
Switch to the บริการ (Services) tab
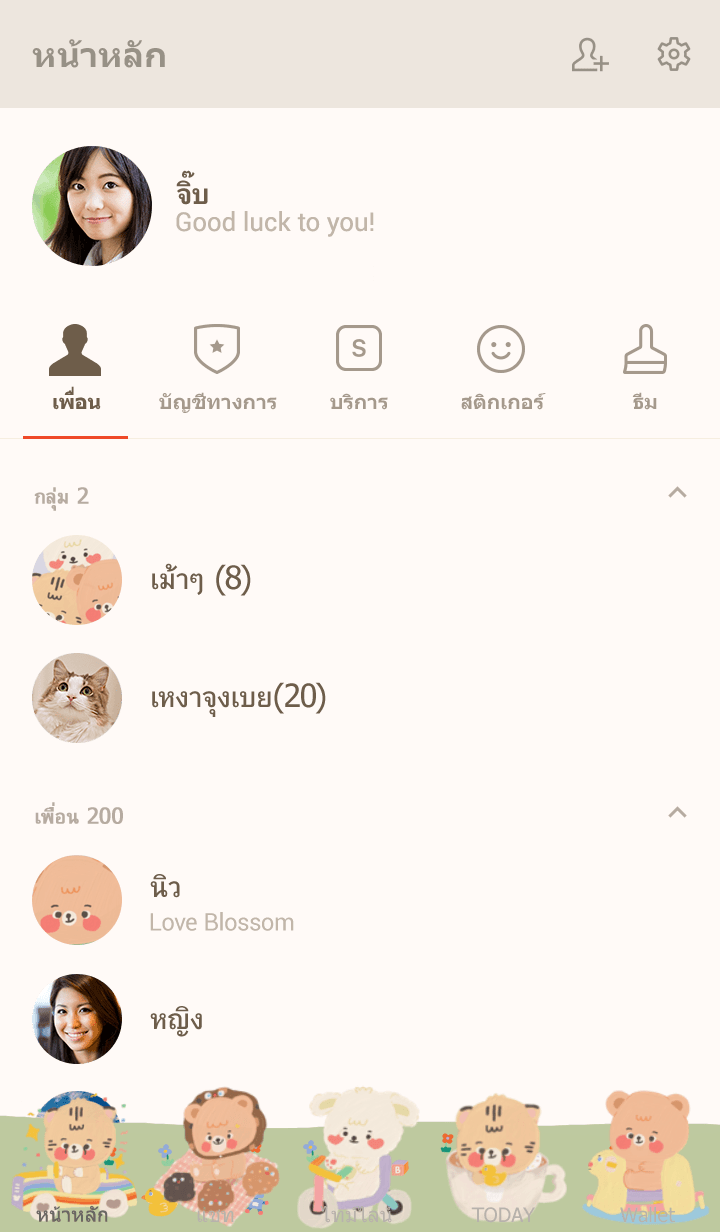coord(359,370)
